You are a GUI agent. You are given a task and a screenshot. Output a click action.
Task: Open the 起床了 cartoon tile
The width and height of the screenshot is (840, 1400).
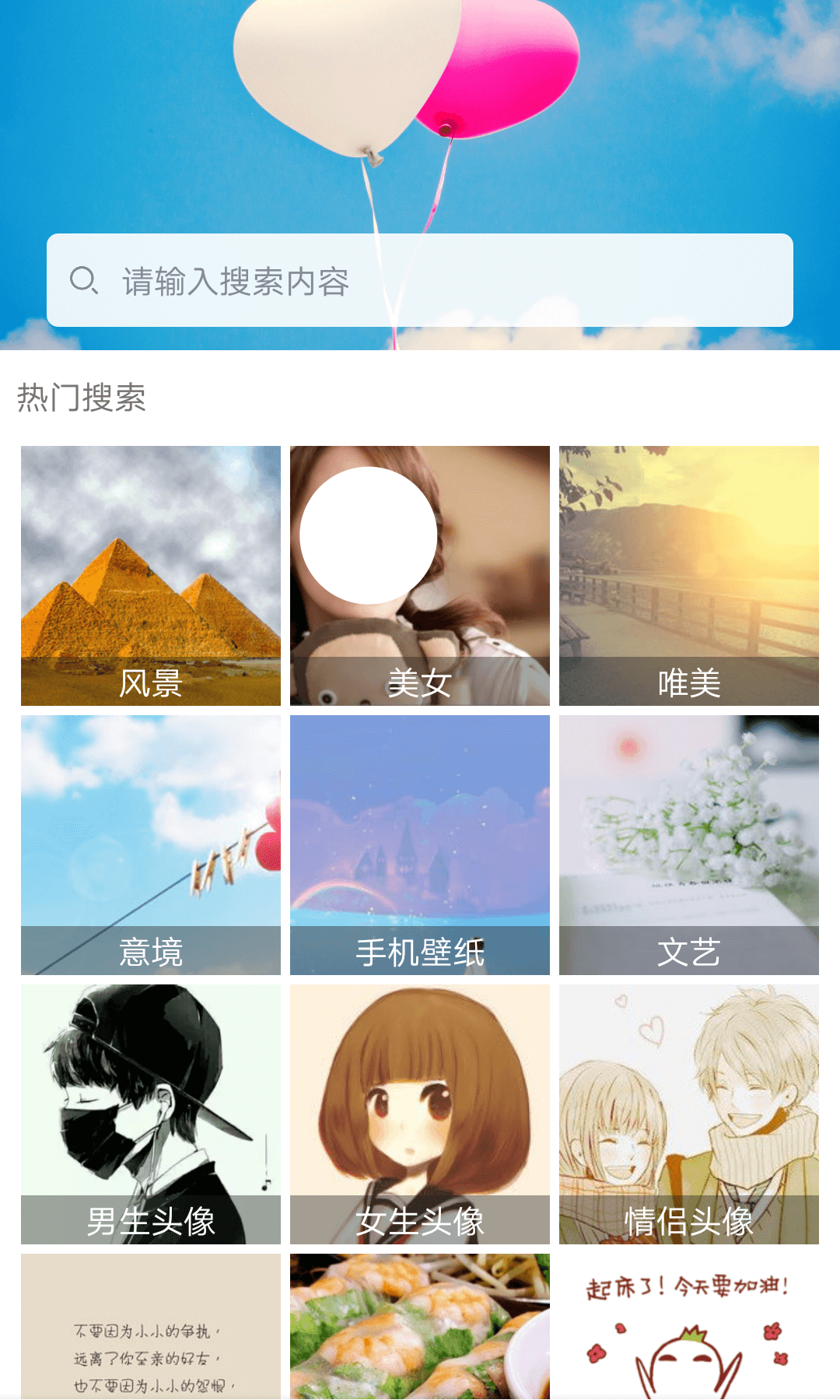pos(689,1326)
